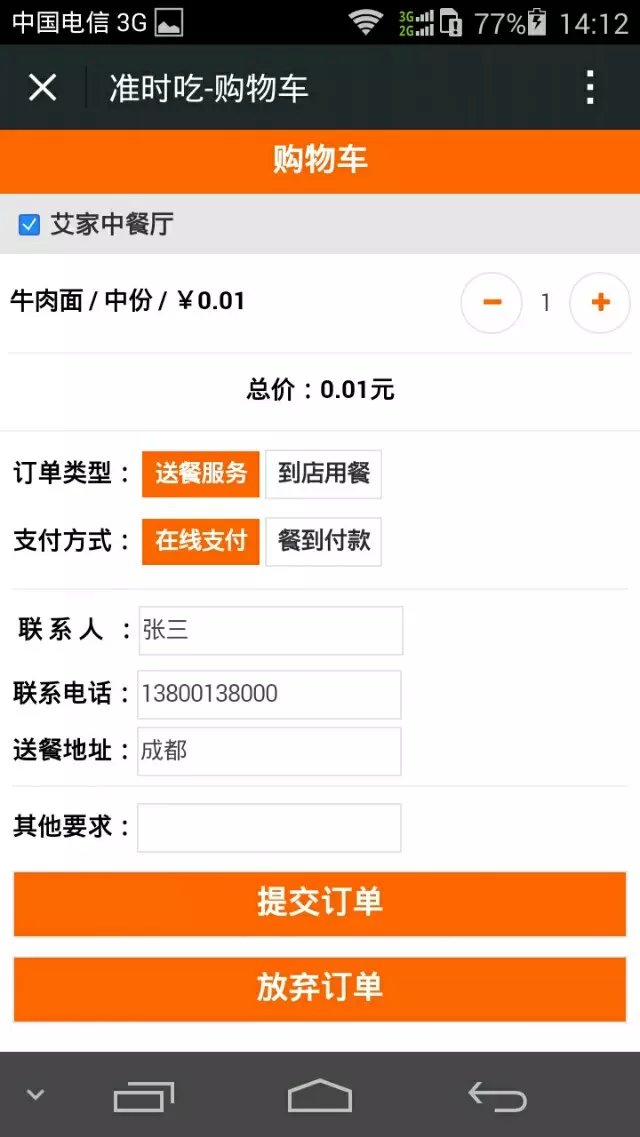Viewport: 640px width, 1137px height.
Task: Open the overflow menu
Action: point(590,88)
